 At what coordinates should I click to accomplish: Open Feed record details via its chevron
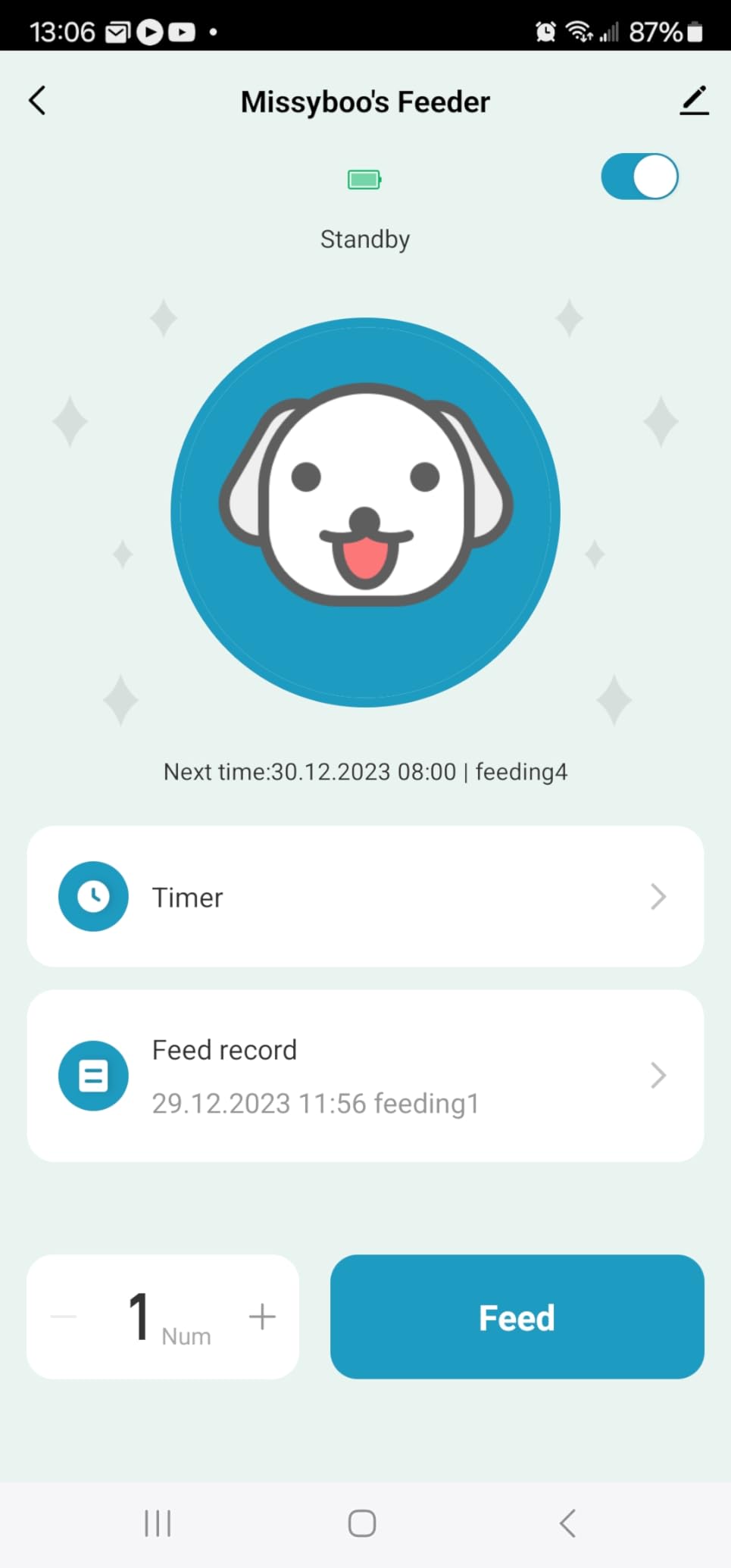(x=658, y=1075)
